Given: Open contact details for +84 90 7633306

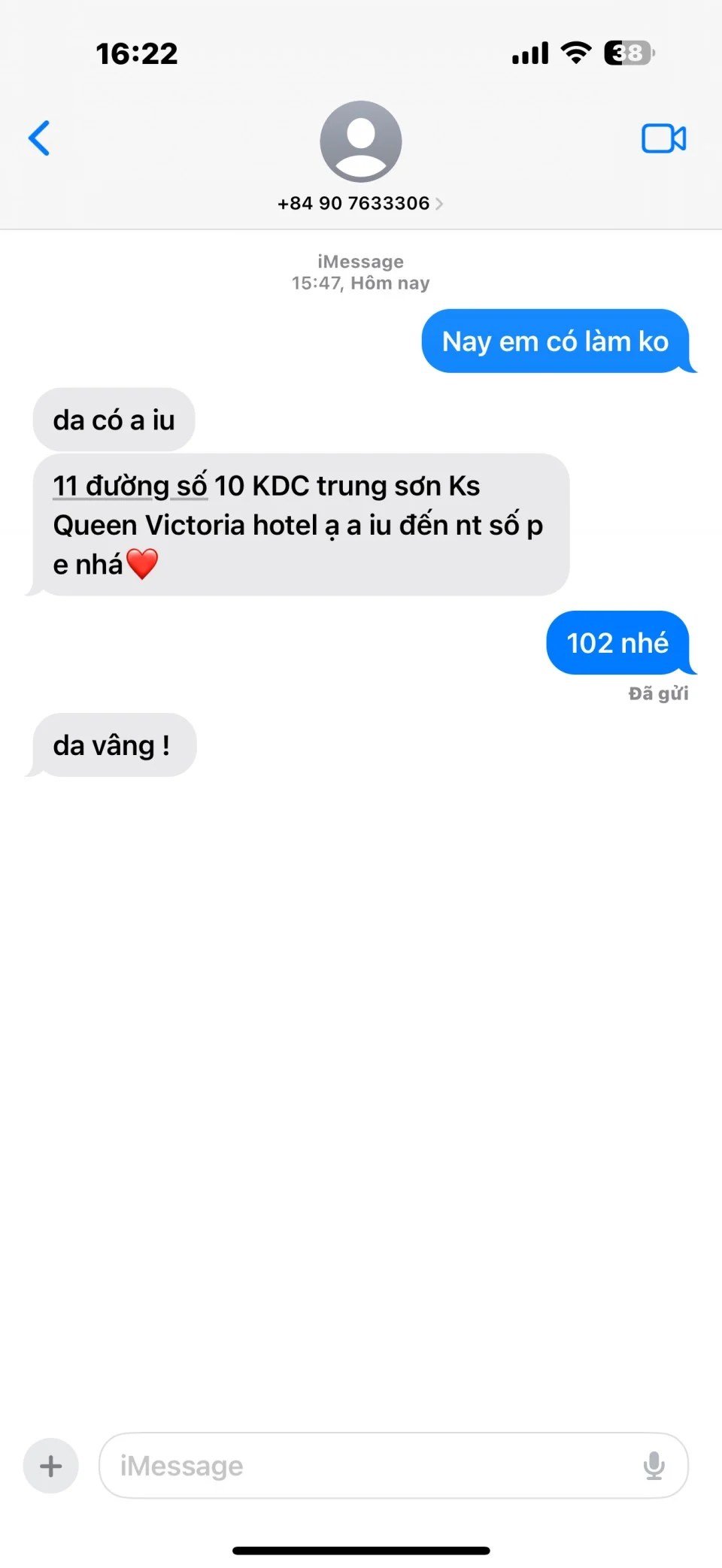Looking at the screenshot, I should (360, 203).
